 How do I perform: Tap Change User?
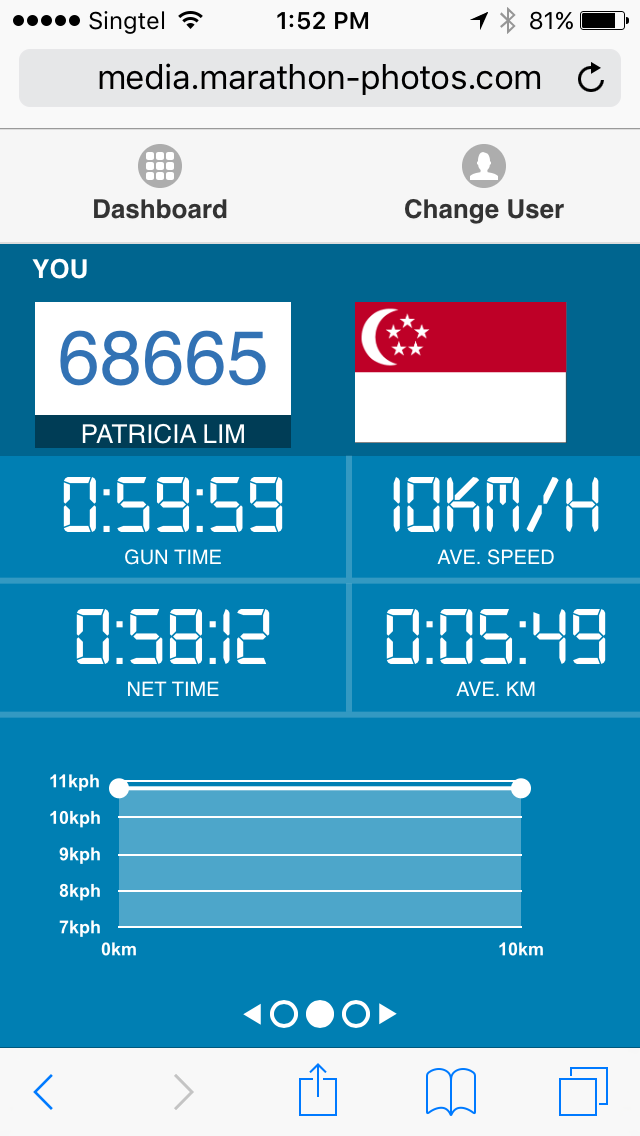tap(483, 185)
